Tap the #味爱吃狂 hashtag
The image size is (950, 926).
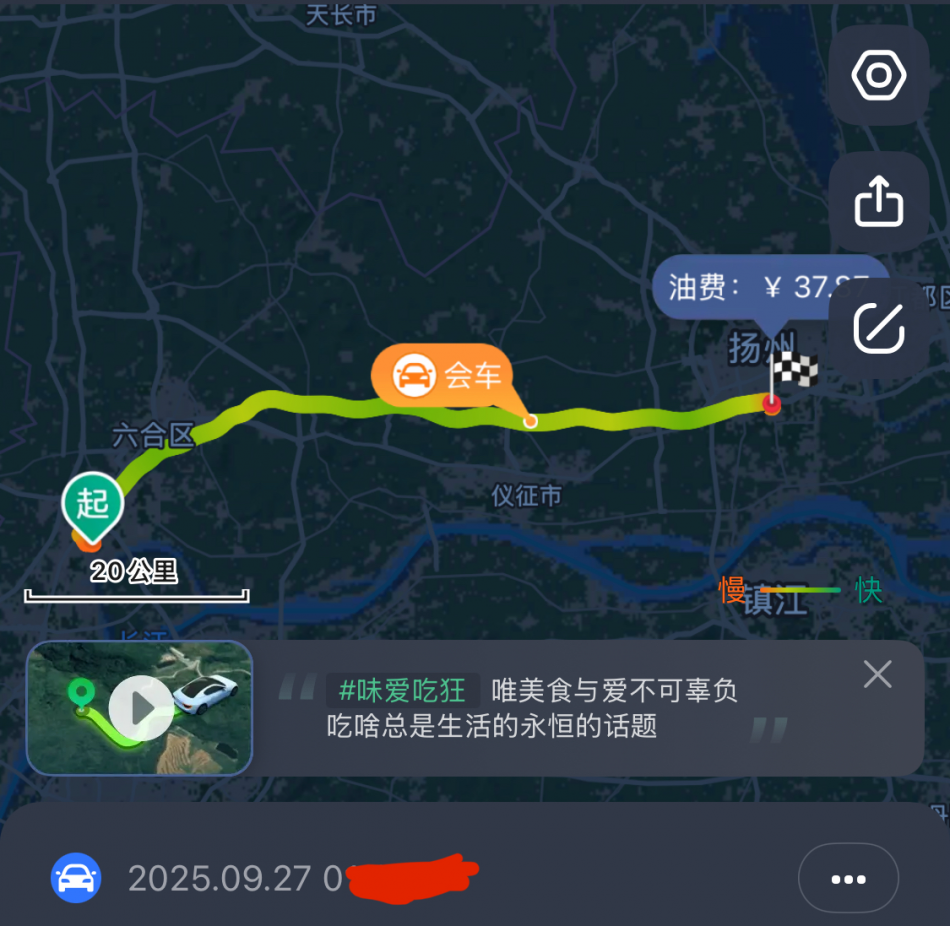pyautogui.click(x=402, y=691)
